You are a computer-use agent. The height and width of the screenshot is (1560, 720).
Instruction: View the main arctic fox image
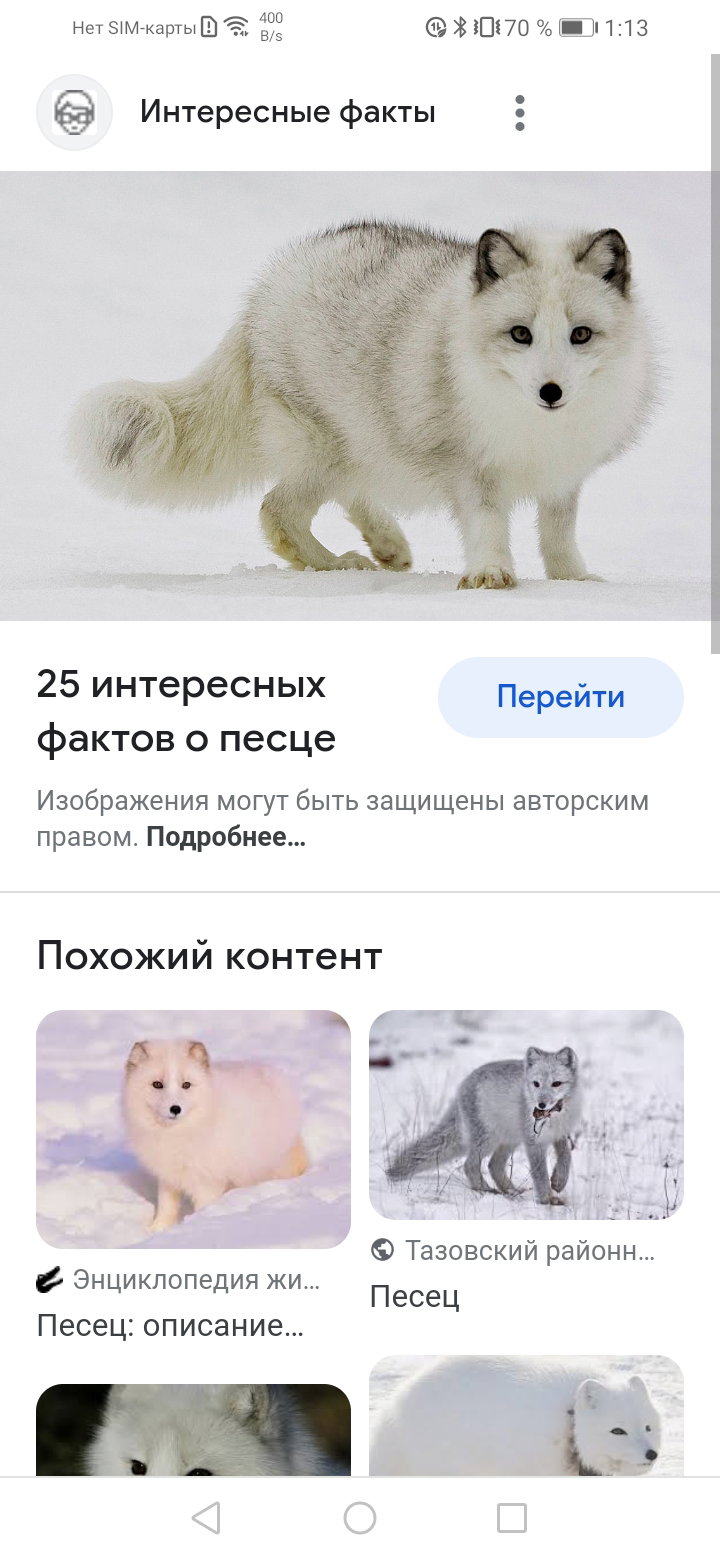pyautogui.click(x=360, y=395)
